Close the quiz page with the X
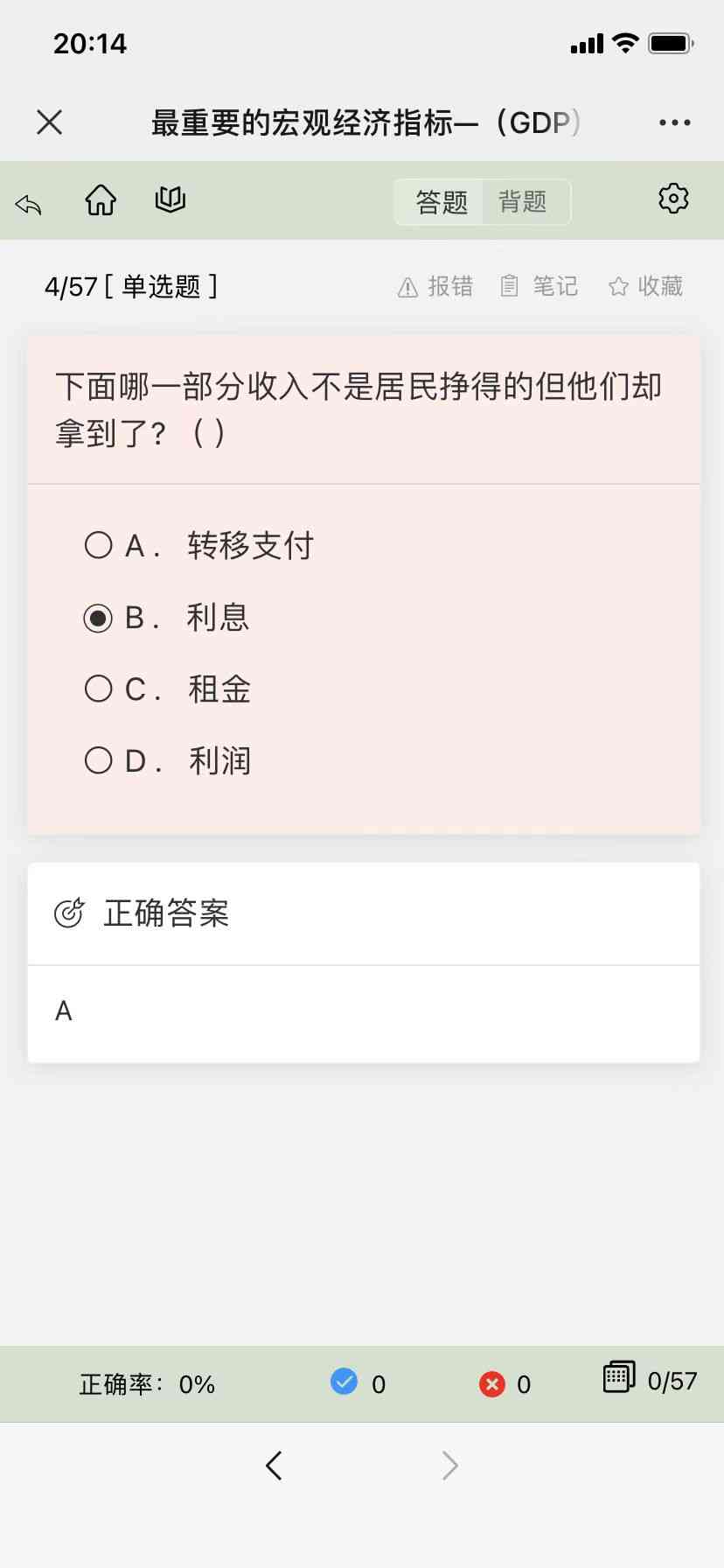Viewport: 724px width, 1568px height. 49,122
